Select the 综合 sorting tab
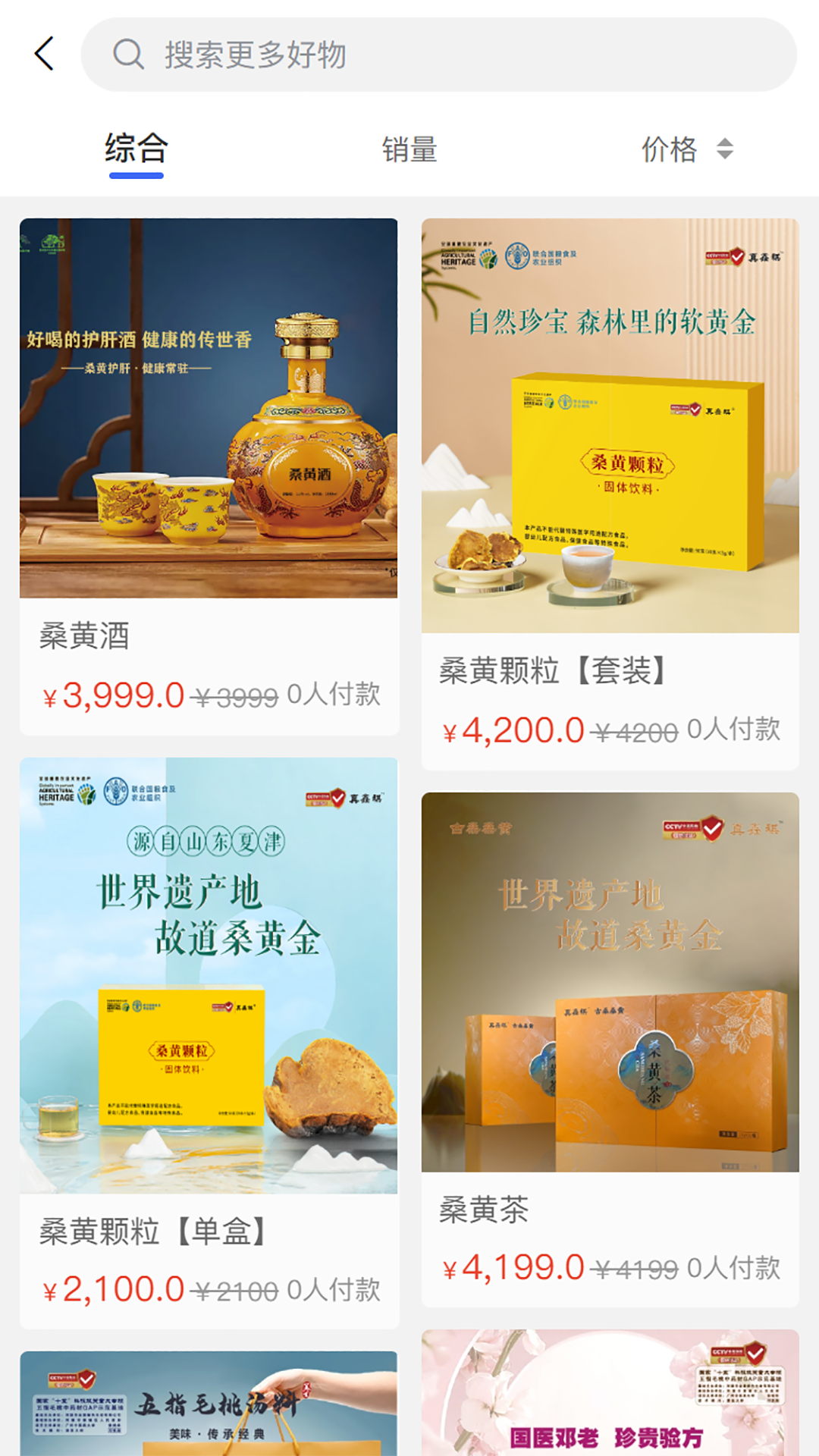This screenshot has height=1456, width=819. pos(136,149)
